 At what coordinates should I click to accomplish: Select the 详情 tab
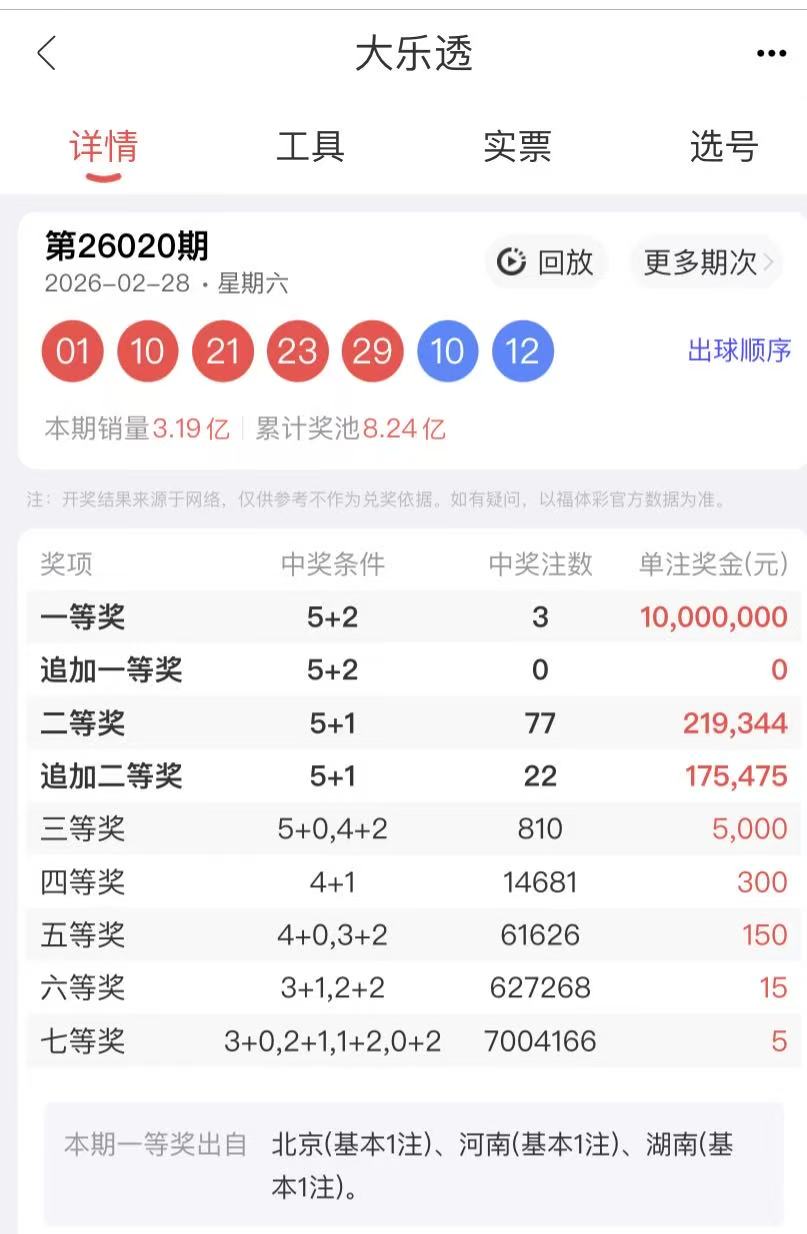[x=103, y=147]
